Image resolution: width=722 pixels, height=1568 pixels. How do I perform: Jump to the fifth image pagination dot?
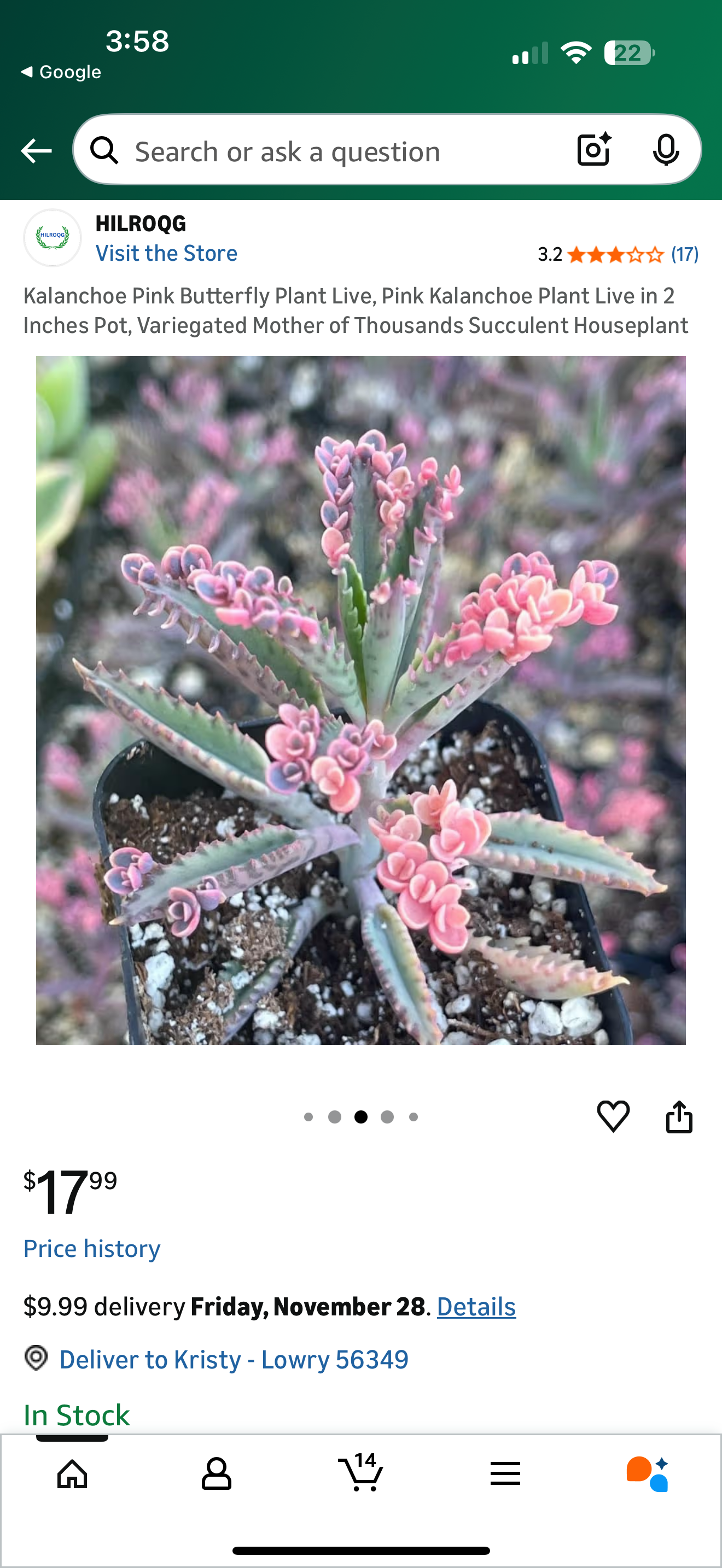pyautogui.click(x=414, y=1116)
